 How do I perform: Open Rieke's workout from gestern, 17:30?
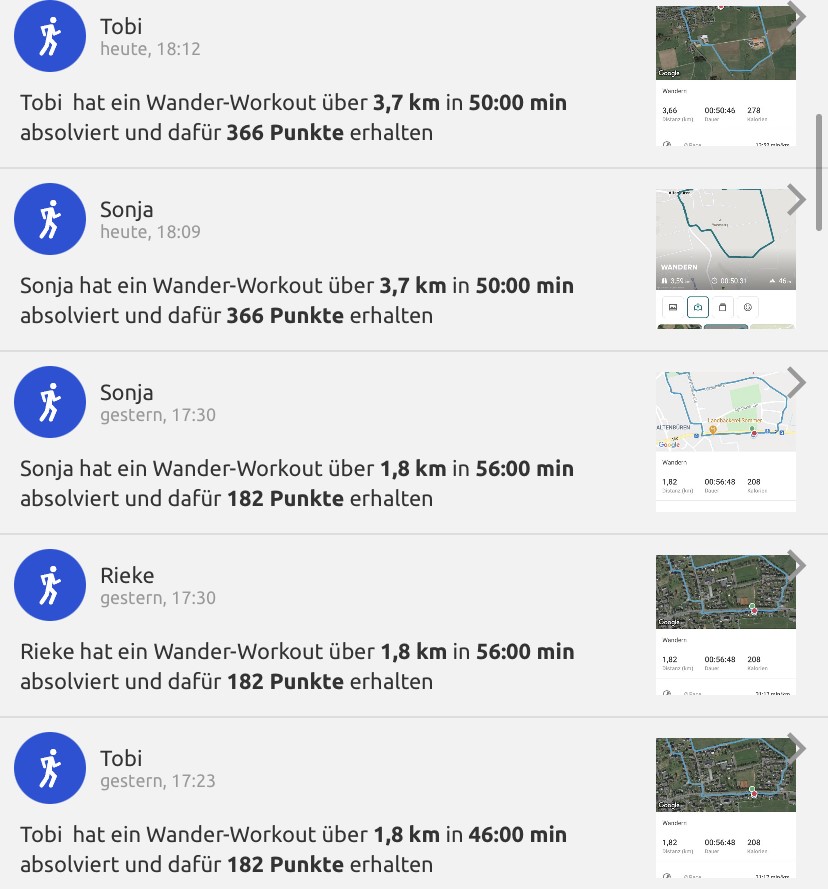[x=796, y=565]
